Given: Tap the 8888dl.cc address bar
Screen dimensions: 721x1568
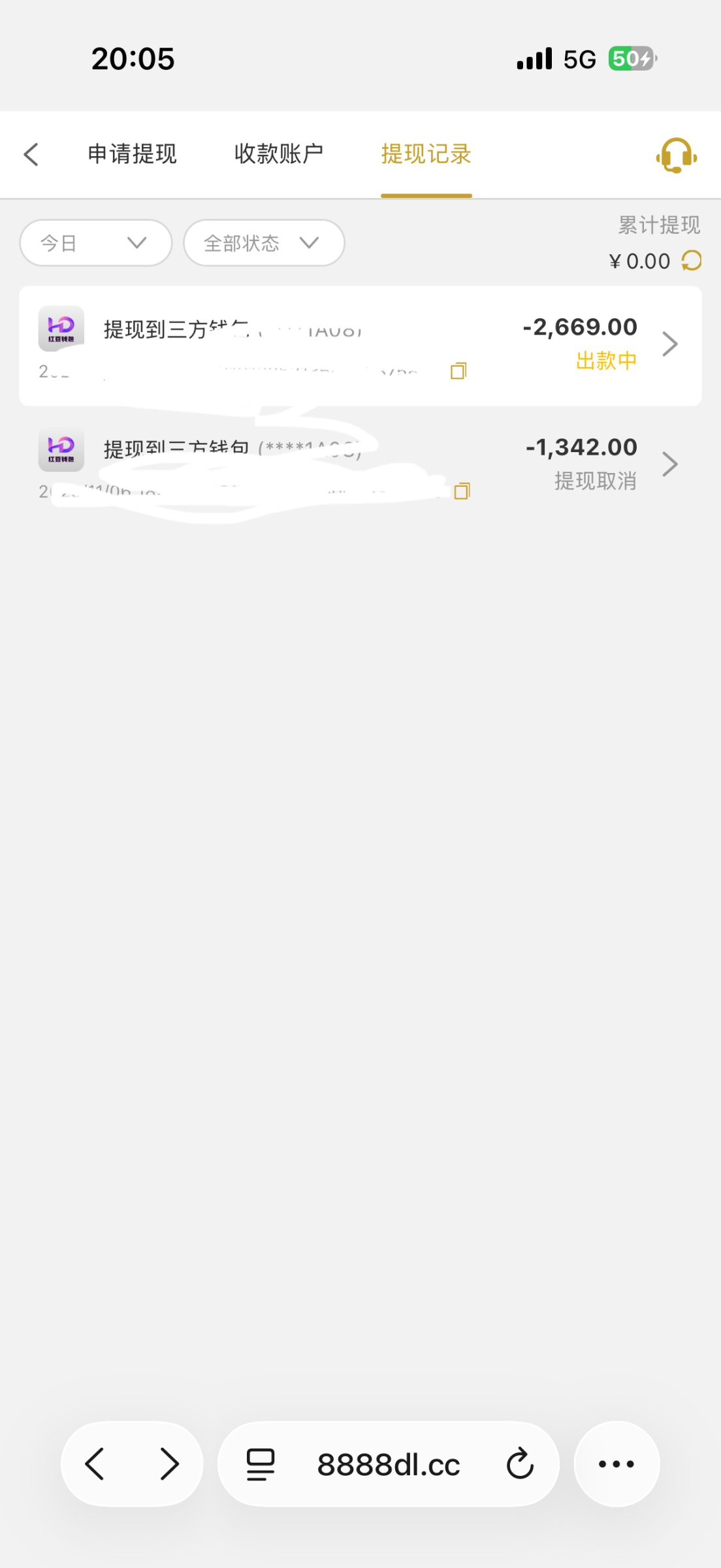Looking at the screenshot, I should pos(387,1464).
